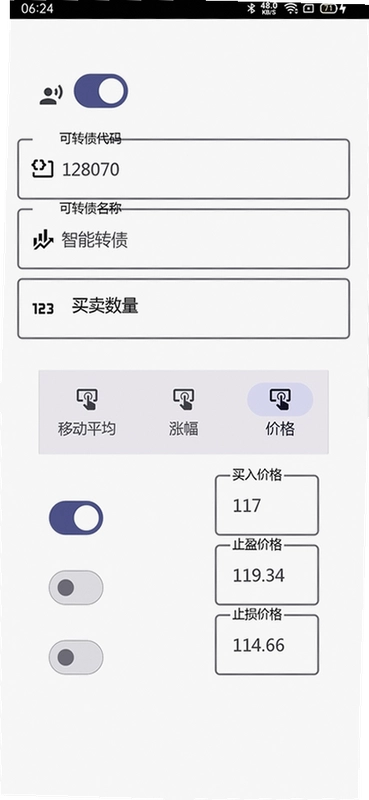This screenshot has width=369, height=800.
Task: Edit the 可转债代码 field showing 128070
Action: 184,169
